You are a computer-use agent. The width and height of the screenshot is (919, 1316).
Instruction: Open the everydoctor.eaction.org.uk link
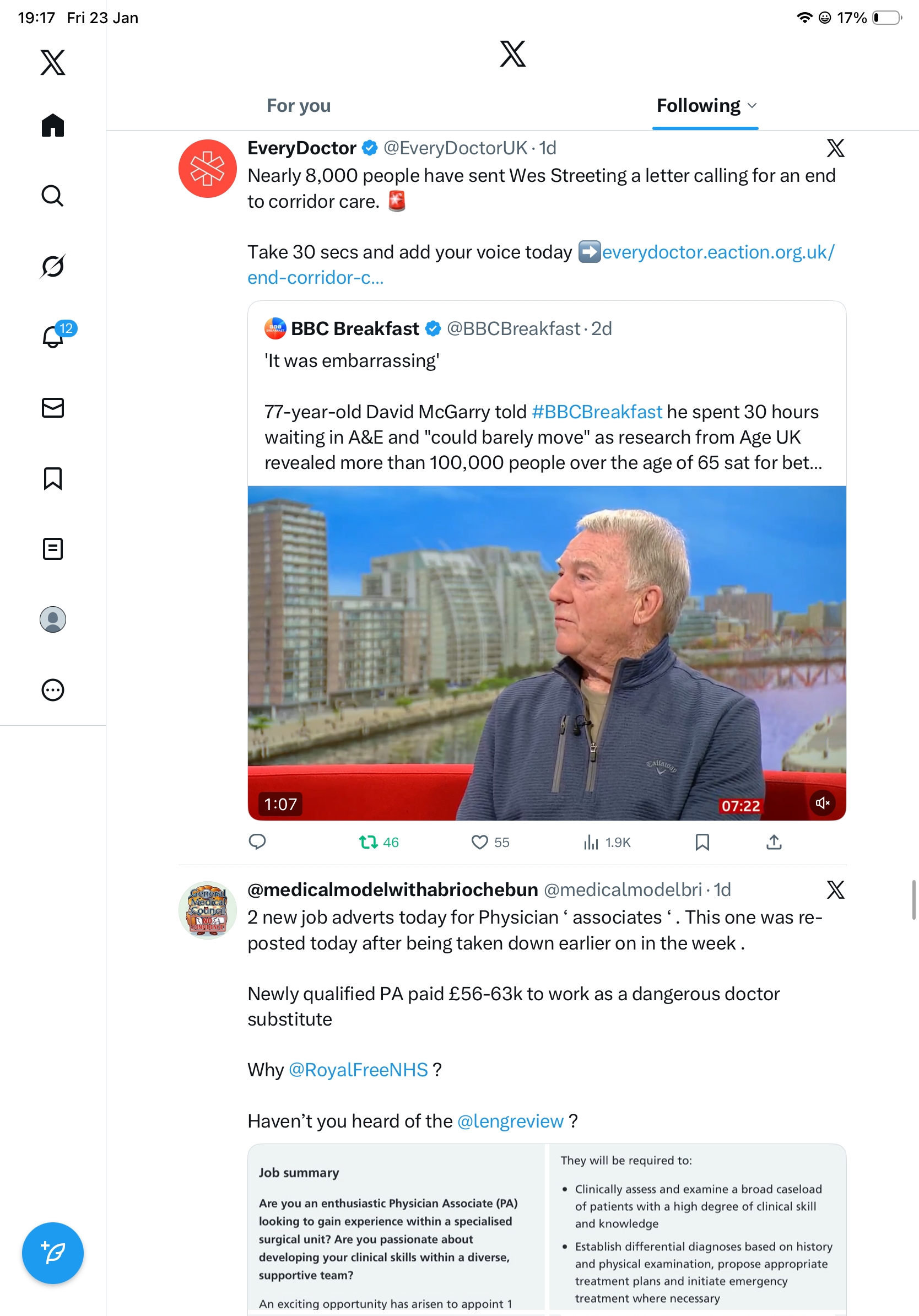717,252
